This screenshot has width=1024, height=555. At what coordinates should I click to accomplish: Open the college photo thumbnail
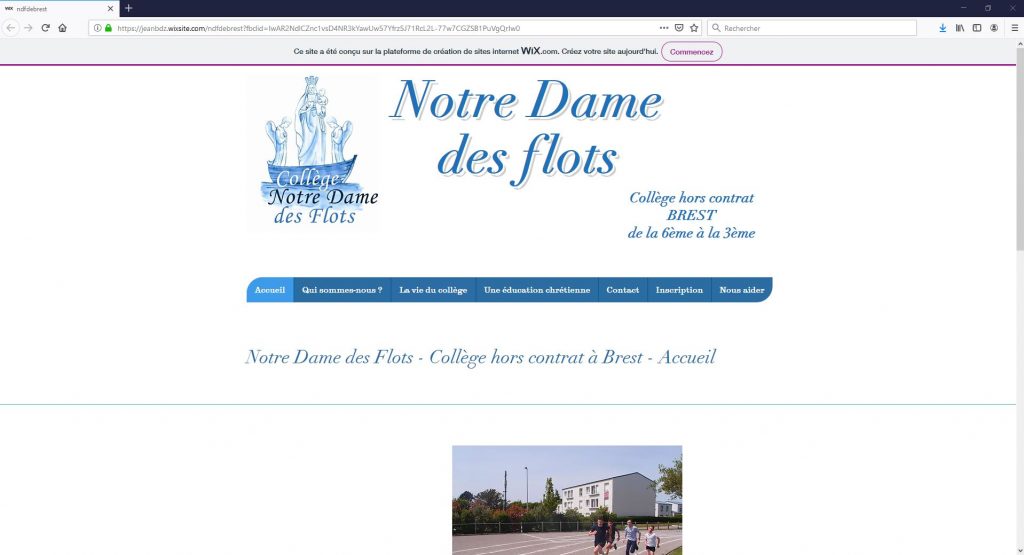point(566,500)
